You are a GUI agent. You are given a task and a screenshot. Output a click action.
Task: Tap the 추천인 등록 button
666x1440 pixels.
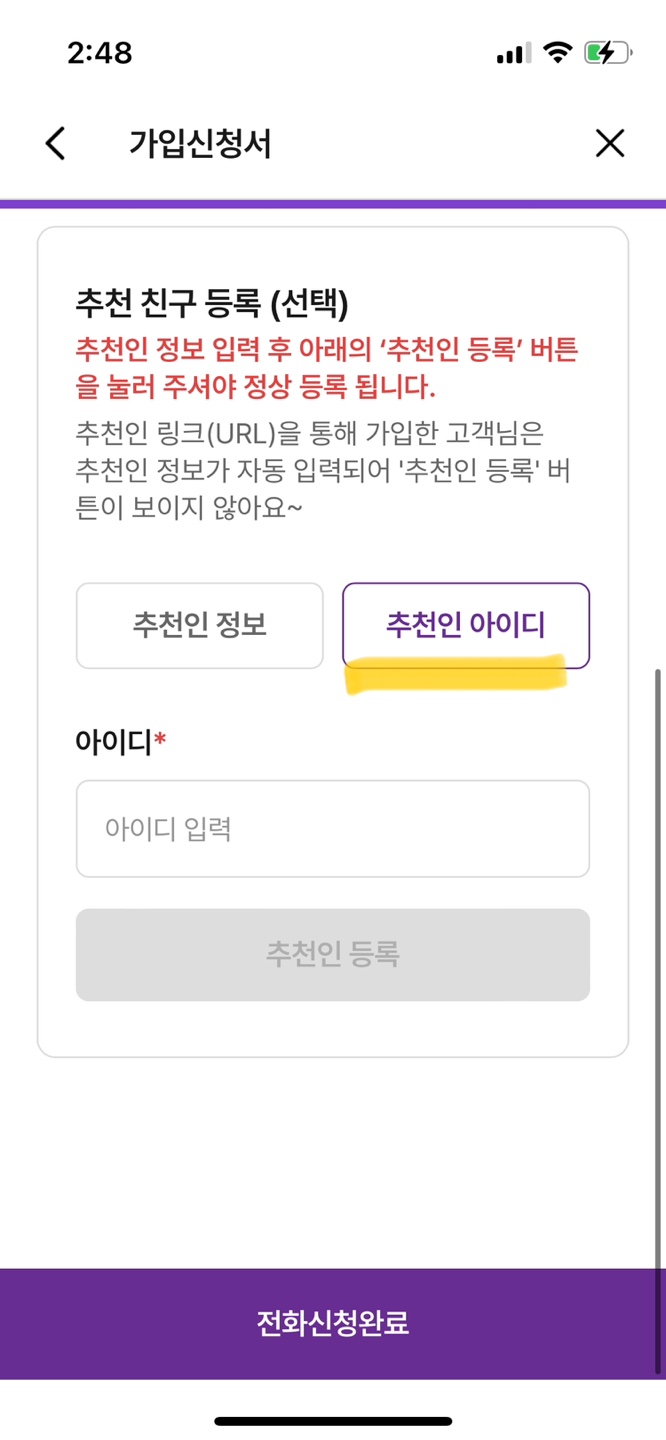pyautogui.click(x=333, y=954)
